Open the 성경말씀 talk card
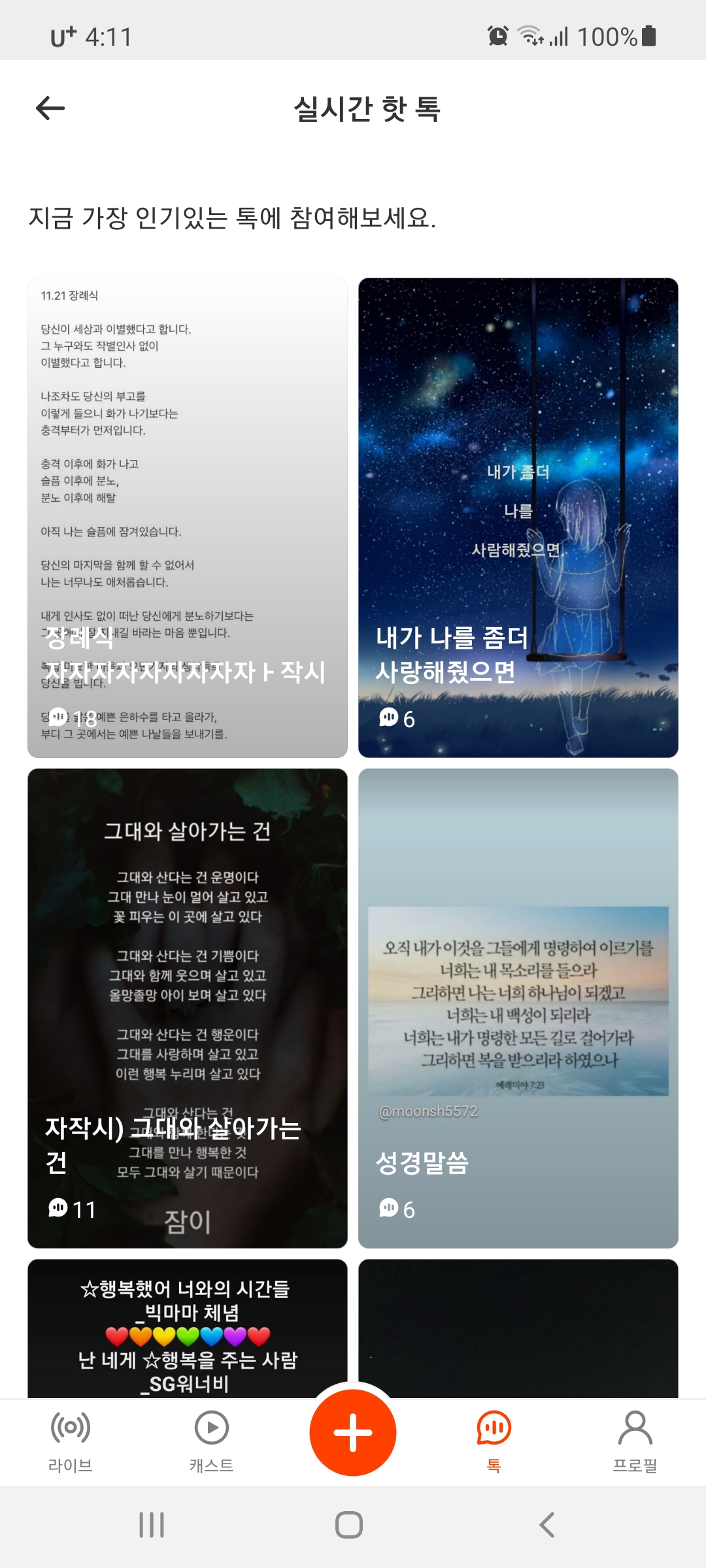 [x=518, y=1007]
